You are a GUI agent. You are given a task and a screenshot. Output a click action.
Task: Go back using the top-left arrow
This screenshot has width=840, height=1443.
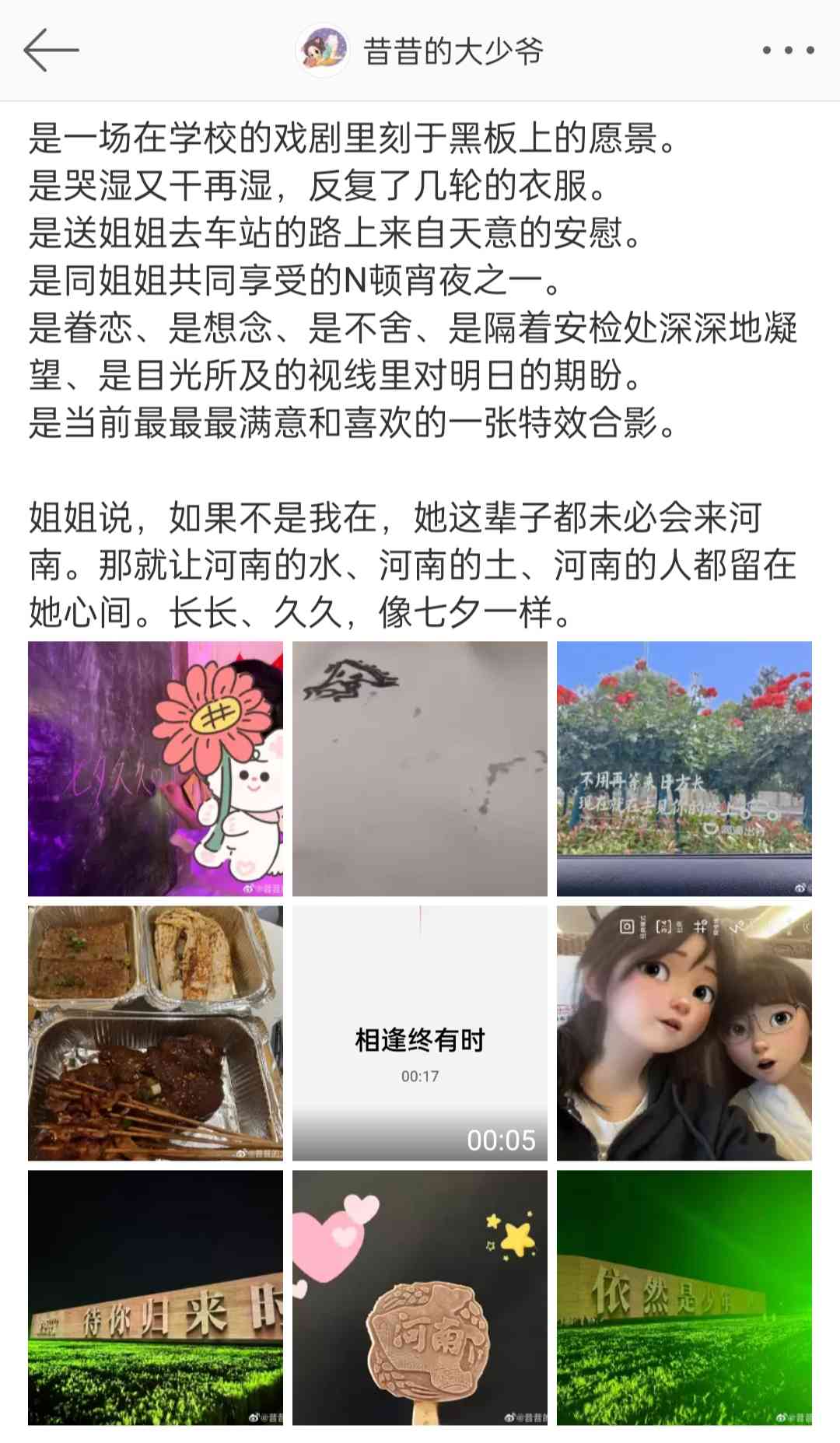tap(51, 51)
